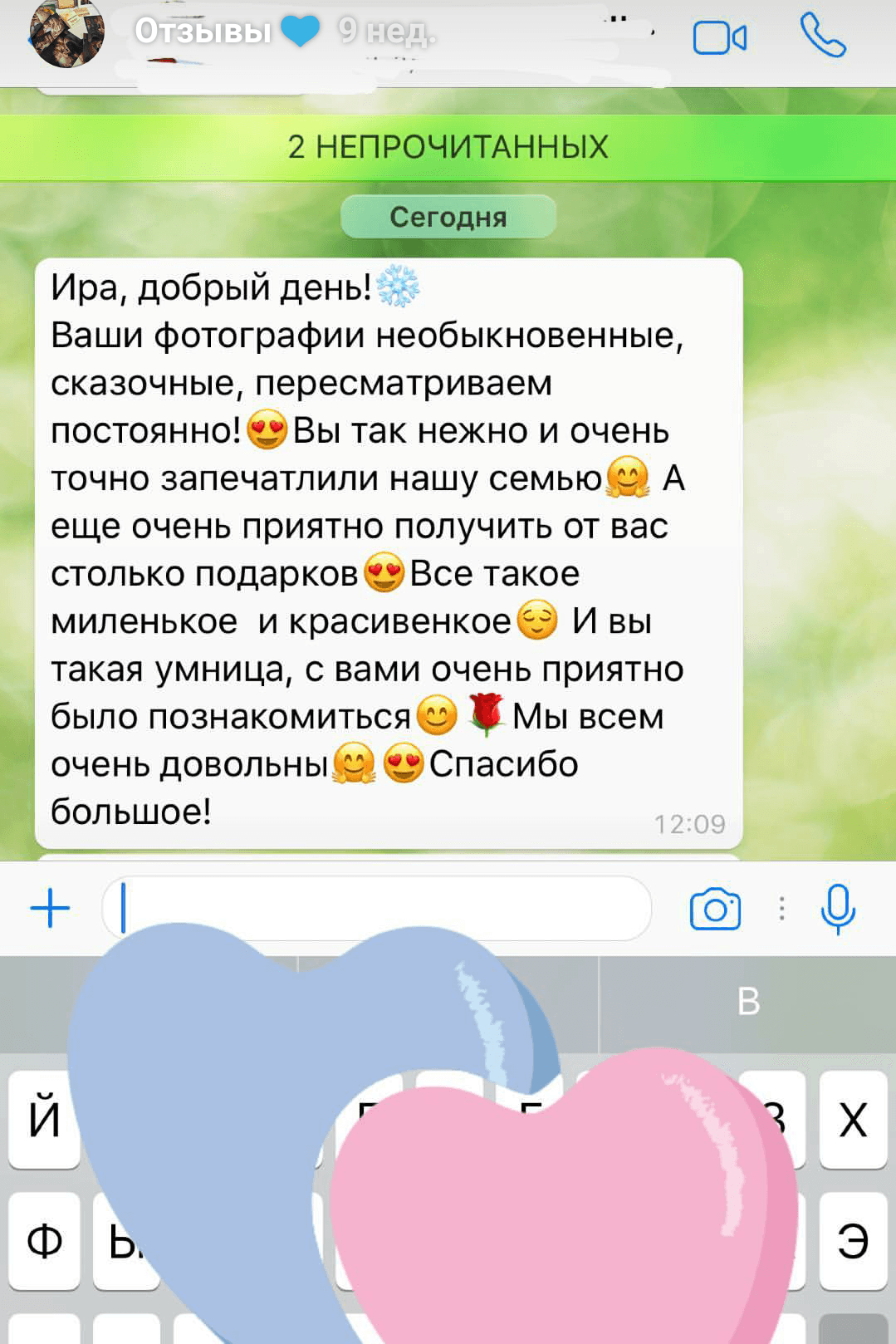Start a voice call

tap(823, 35)
